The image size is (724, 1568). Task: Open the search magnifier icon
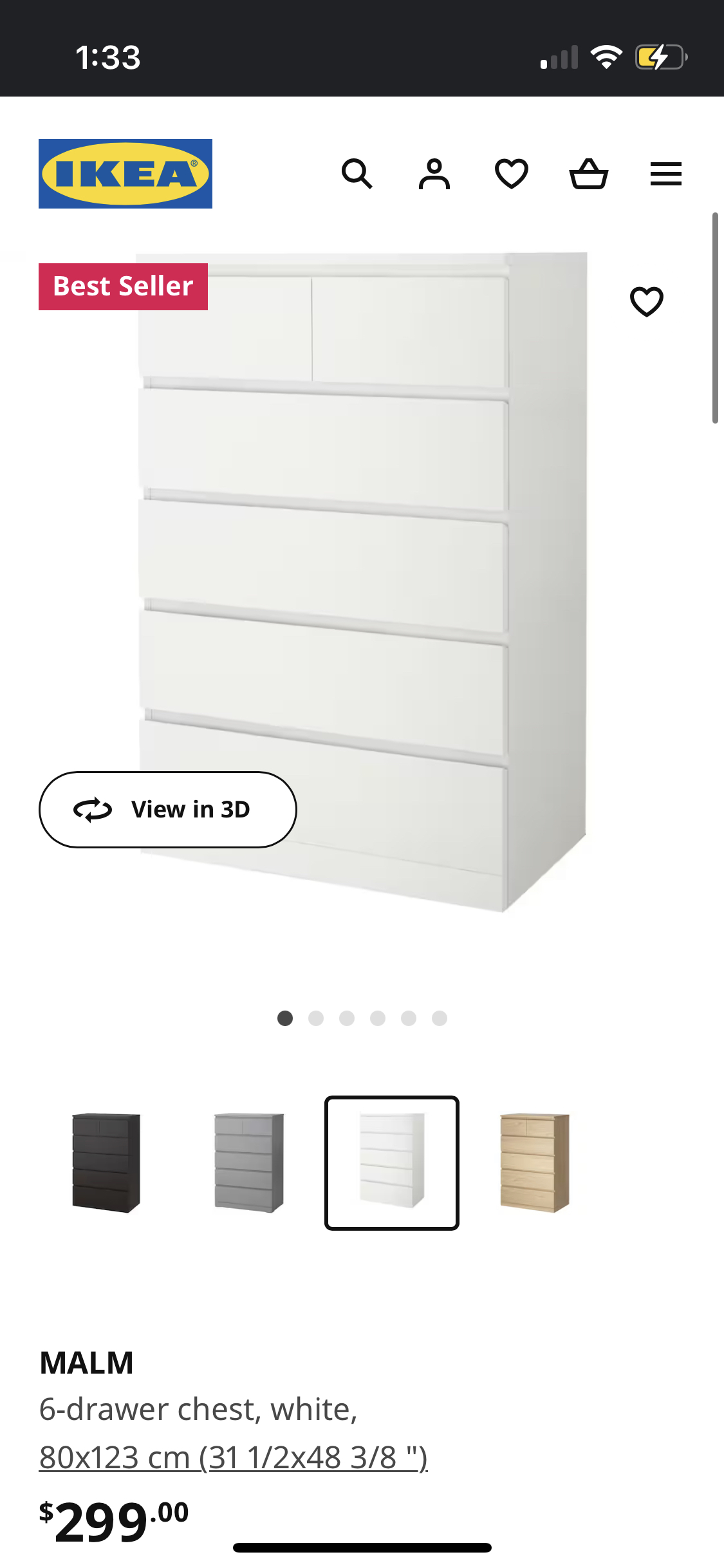click(357, 174)
